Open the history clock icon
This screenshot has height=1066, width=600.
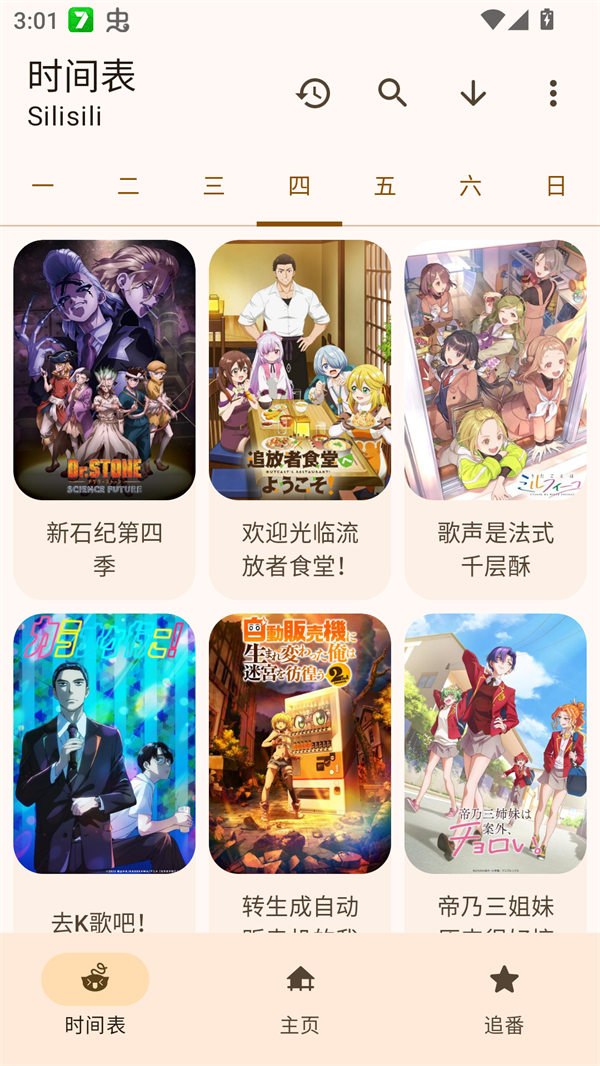pyautogui.click(x=313, y=93)
